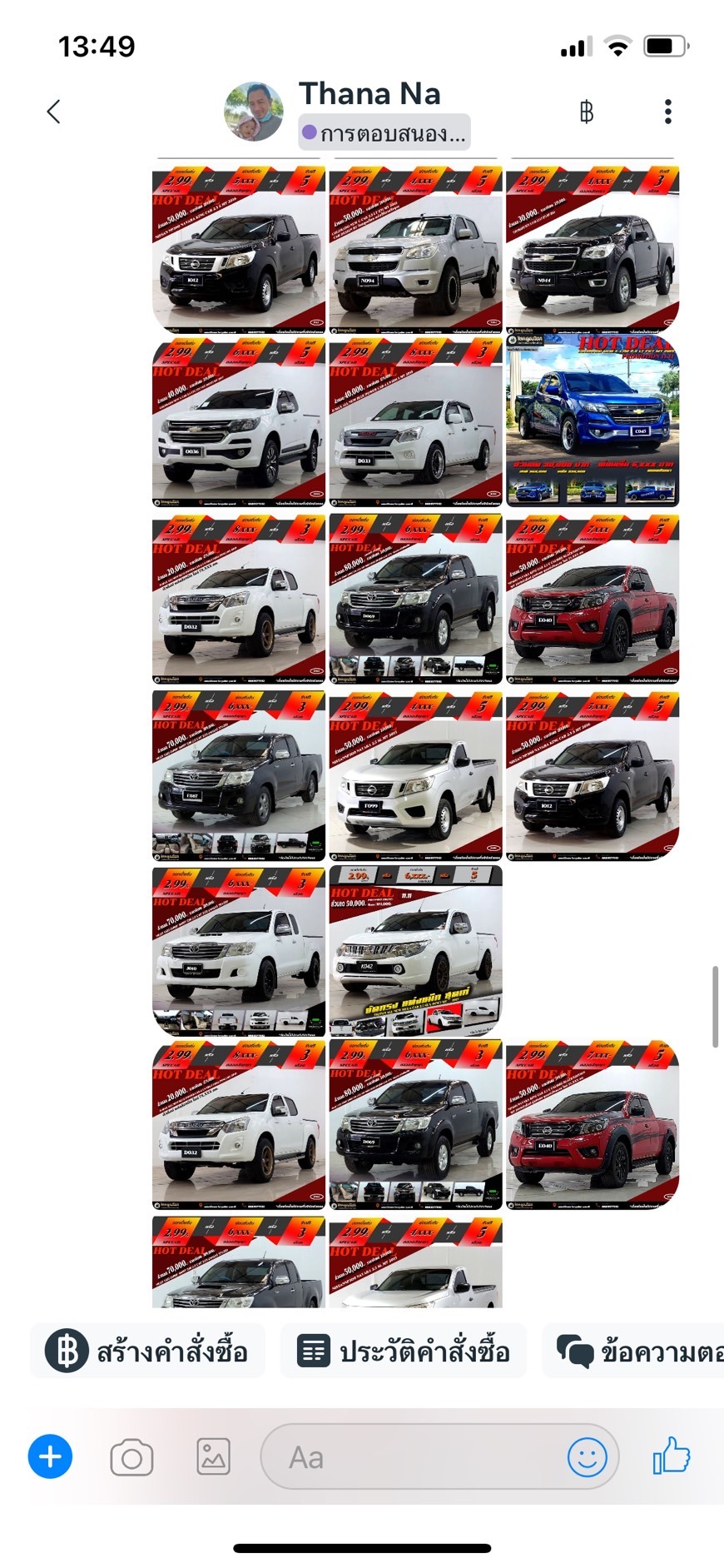724x1568 pixels.
Task: Open the blue plus attachments button
Action: (x=50, y=1456)
